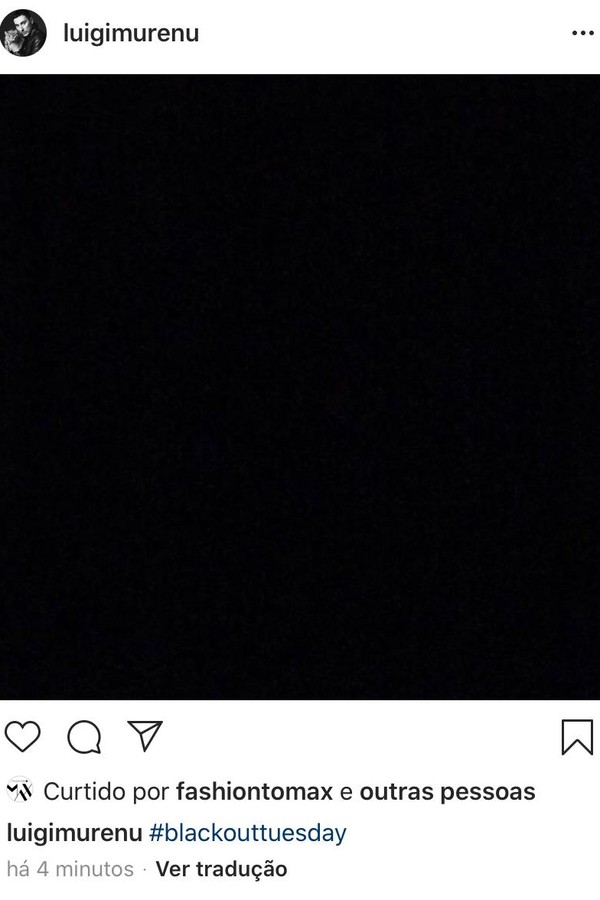Open fashiontomax's profile from likes
Screen dimensions: 600x900
(x=254, y=792)
